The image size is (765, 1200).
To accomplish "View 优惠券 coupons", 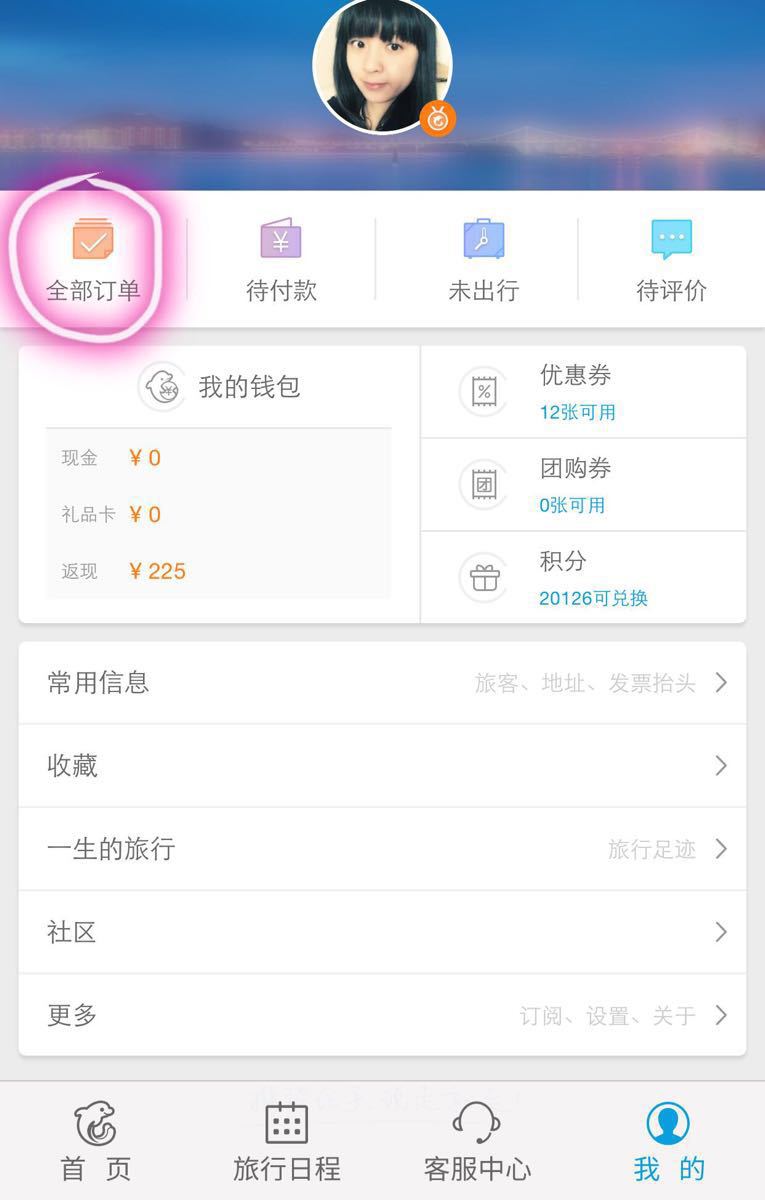I will point(583,392).
